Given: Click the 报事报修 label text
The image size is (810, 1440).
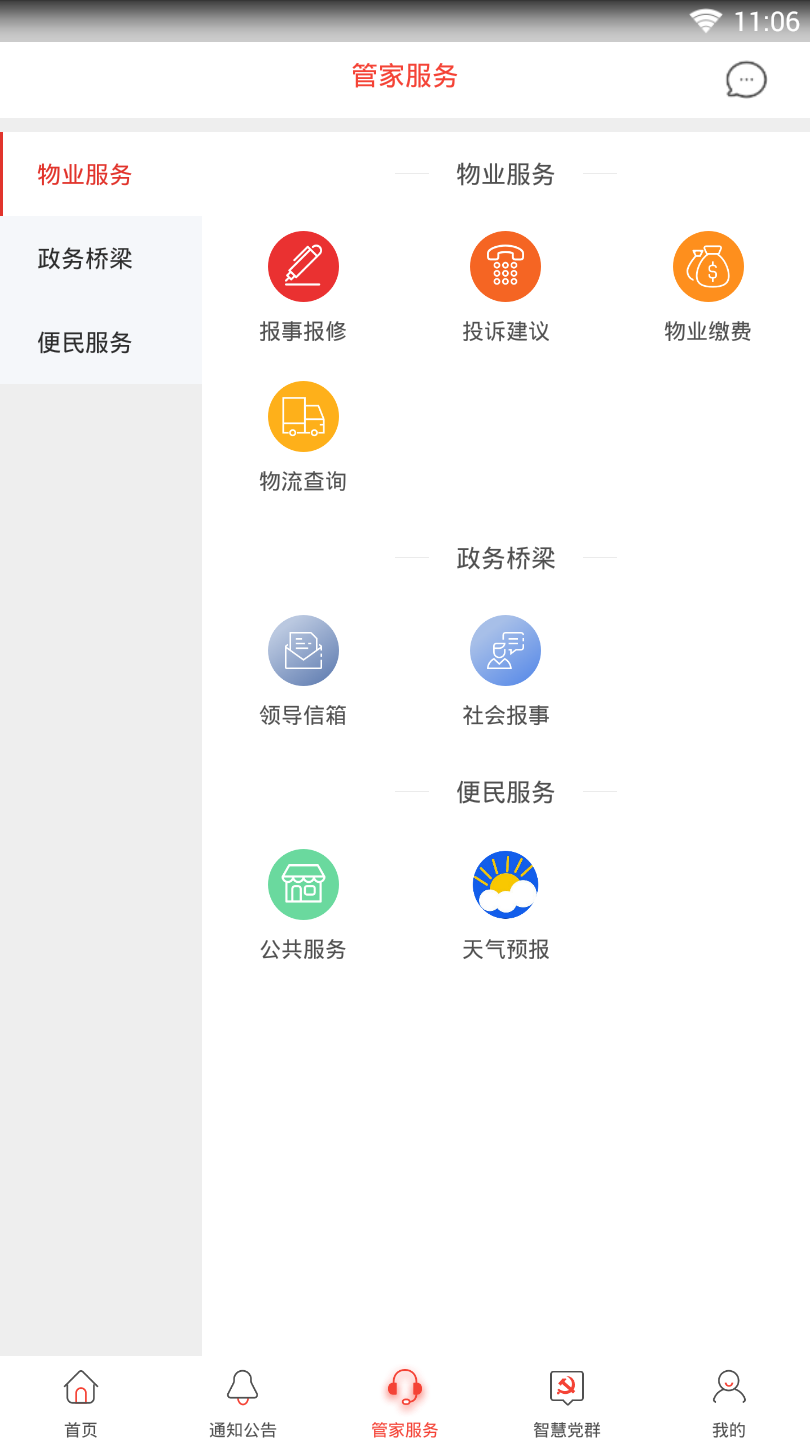Looking at the screenshot, I should (x=303, y=333).
